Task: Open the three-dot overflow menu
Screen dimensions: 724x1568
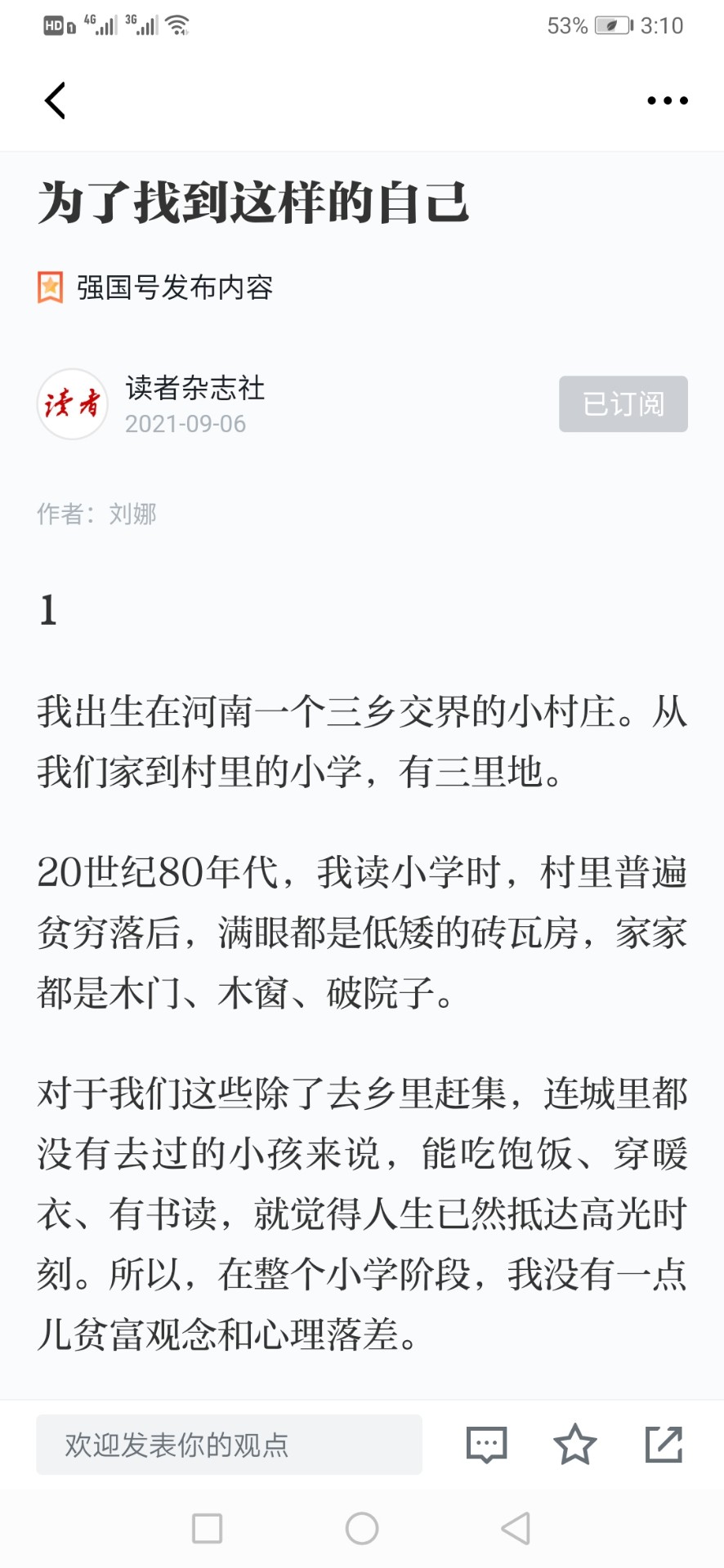Action: click(667, 100)
